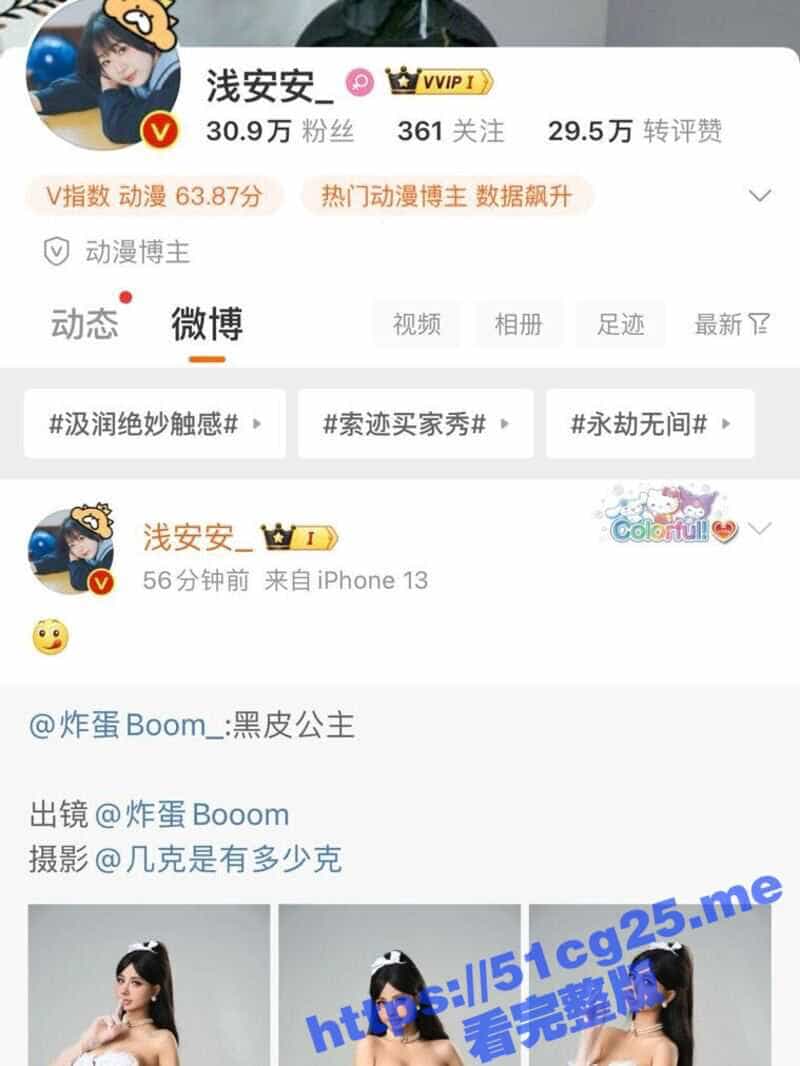The width and height of the screenshot is (800, 1066).
Task: Expand the profile details chevron
Action: pos(760,195)
